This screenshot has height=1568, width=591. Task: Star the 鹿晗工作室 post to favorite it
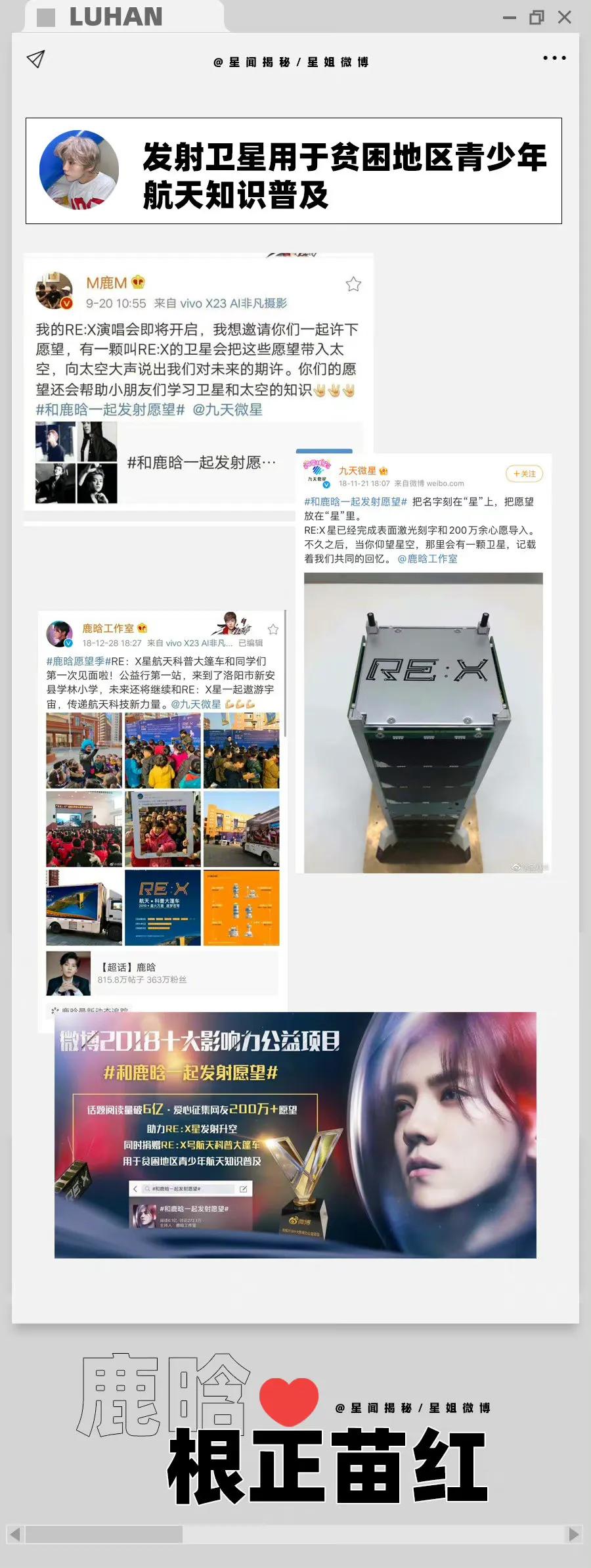click(x=273, y=630)
